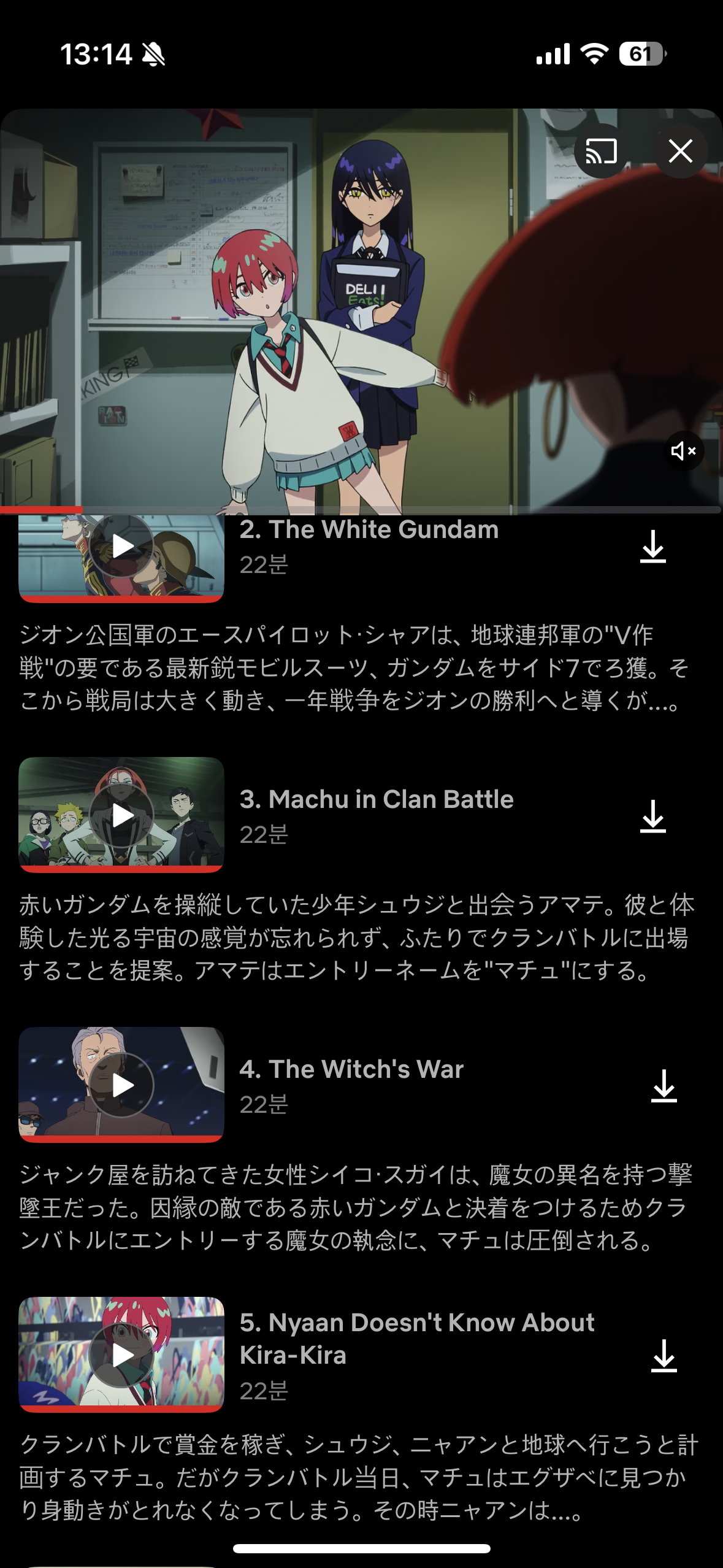Download episode 3 Machu in Clan Battle
Image resolution: width=723 pixels, height=1568 pixels.
point(653,817)
